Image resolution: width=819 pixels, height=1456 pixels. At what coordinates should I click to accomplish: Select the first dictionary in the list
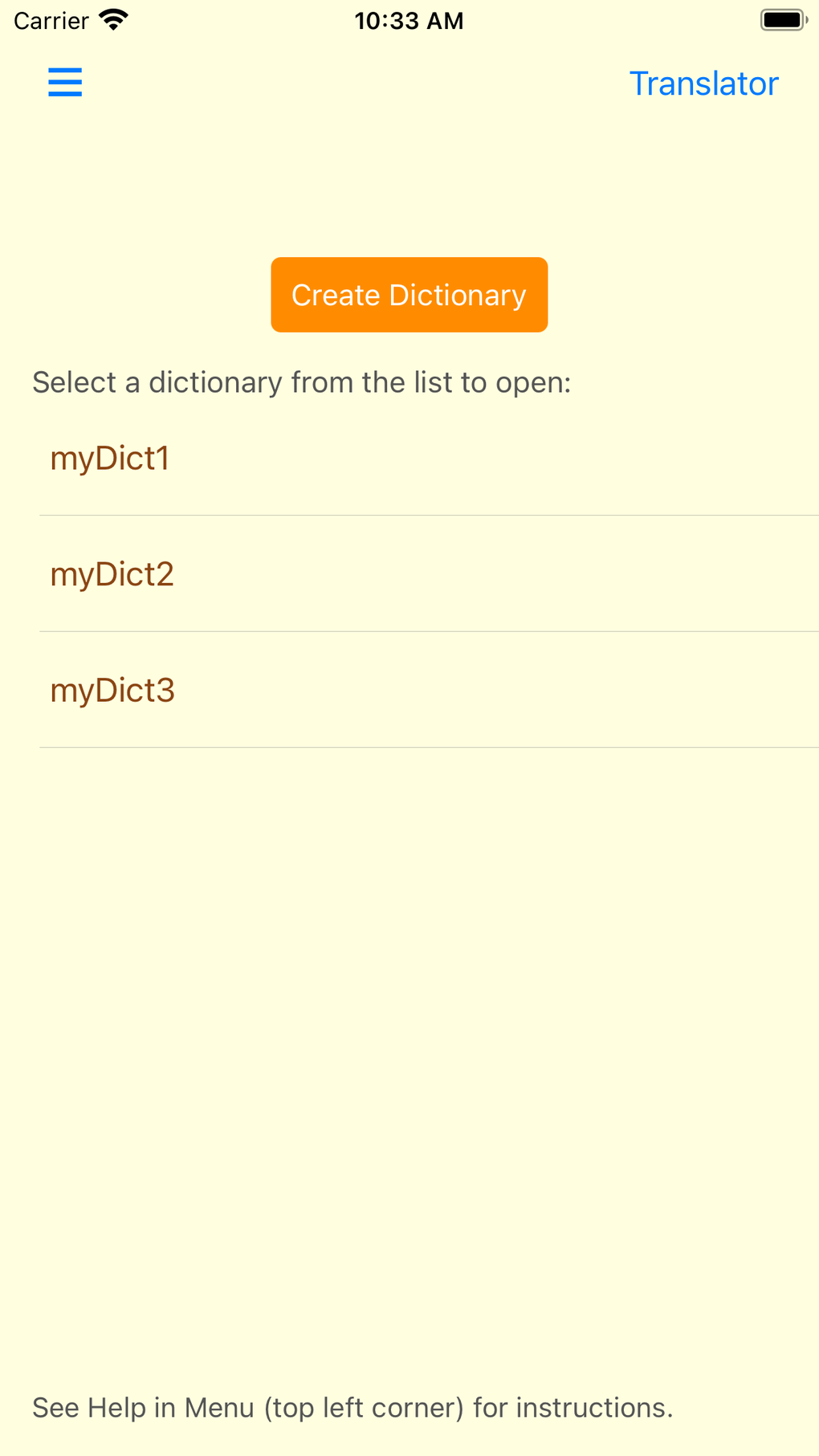pyautogui.click(x=111, y=458)
